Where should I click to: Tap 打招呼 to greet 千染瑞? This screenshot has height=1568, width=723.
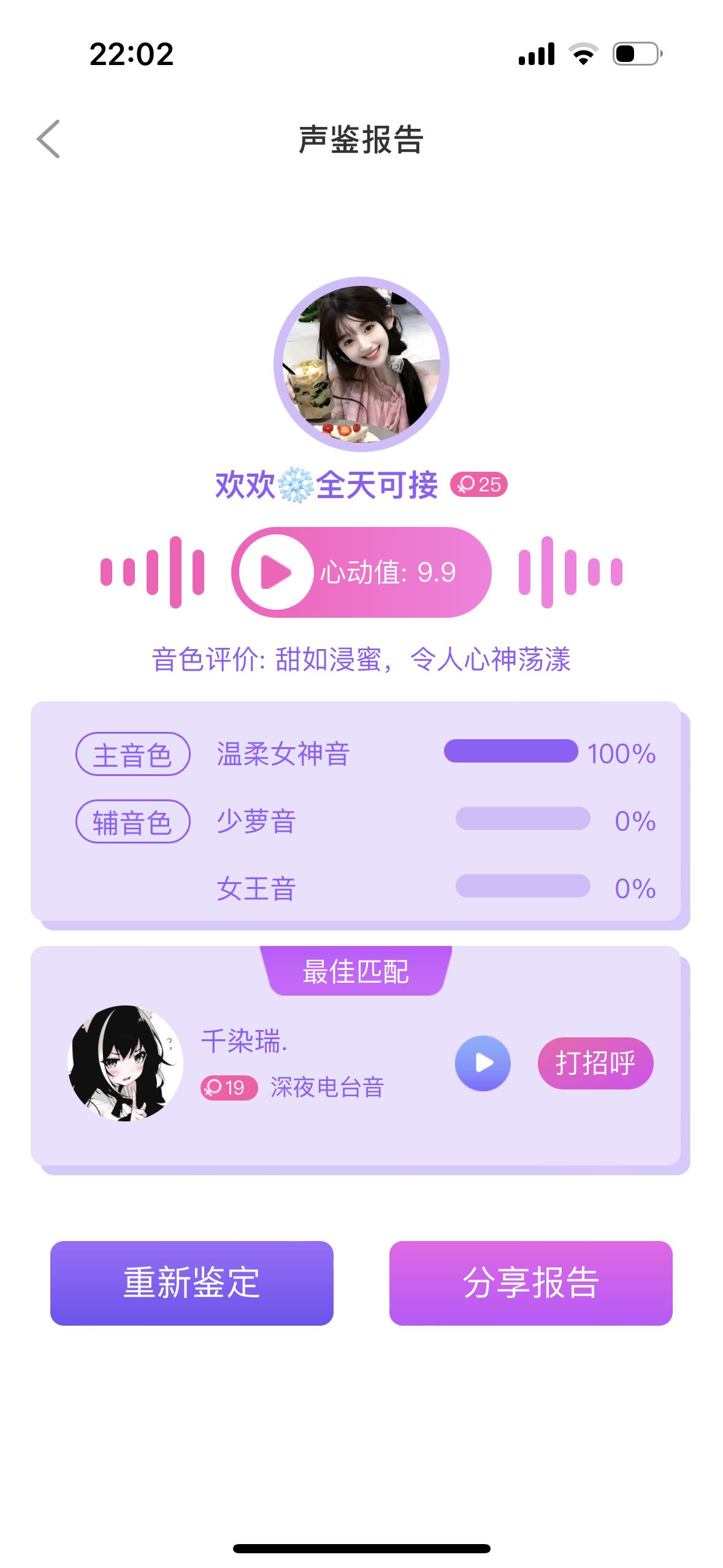(595, 1063)
